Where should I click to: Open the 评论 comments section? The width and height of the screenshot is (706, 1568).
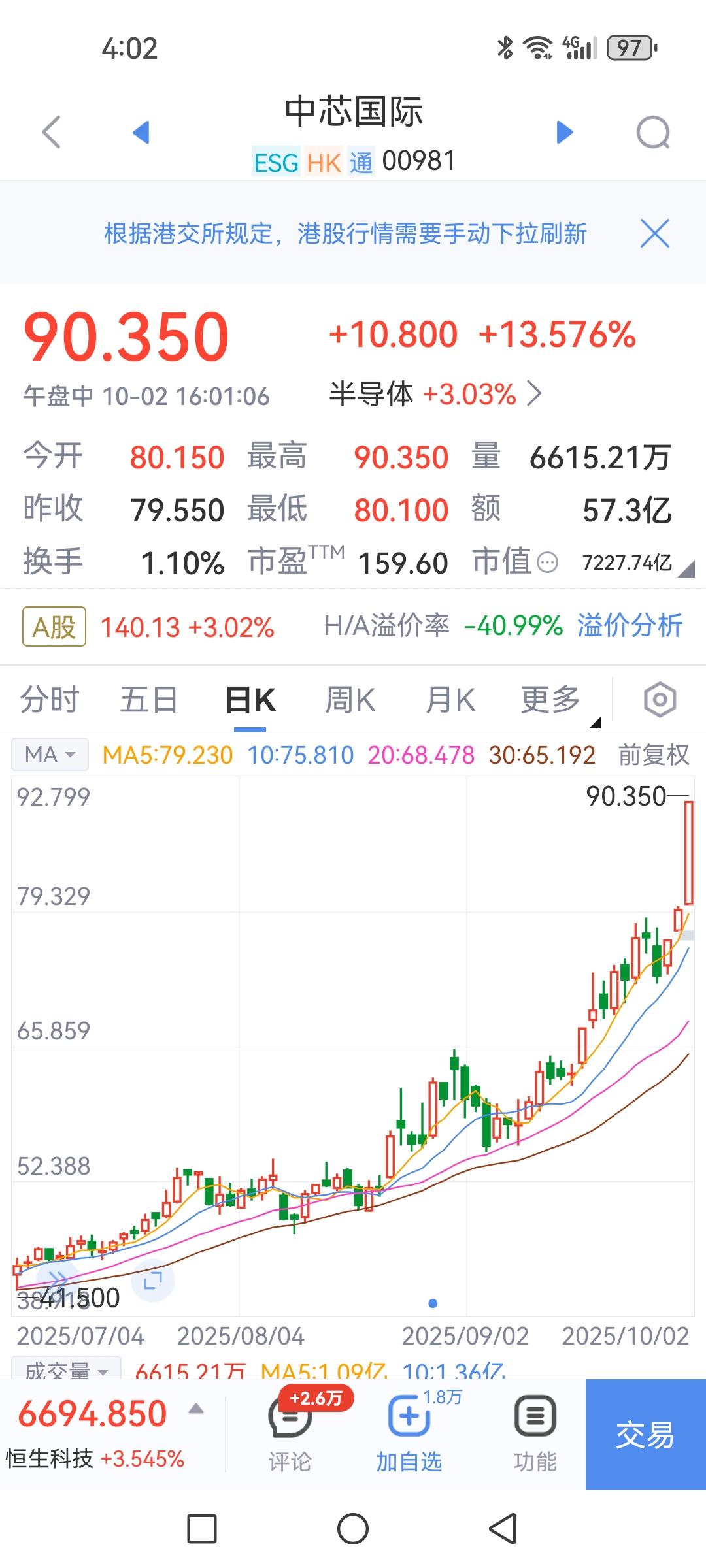[290, 1435]
